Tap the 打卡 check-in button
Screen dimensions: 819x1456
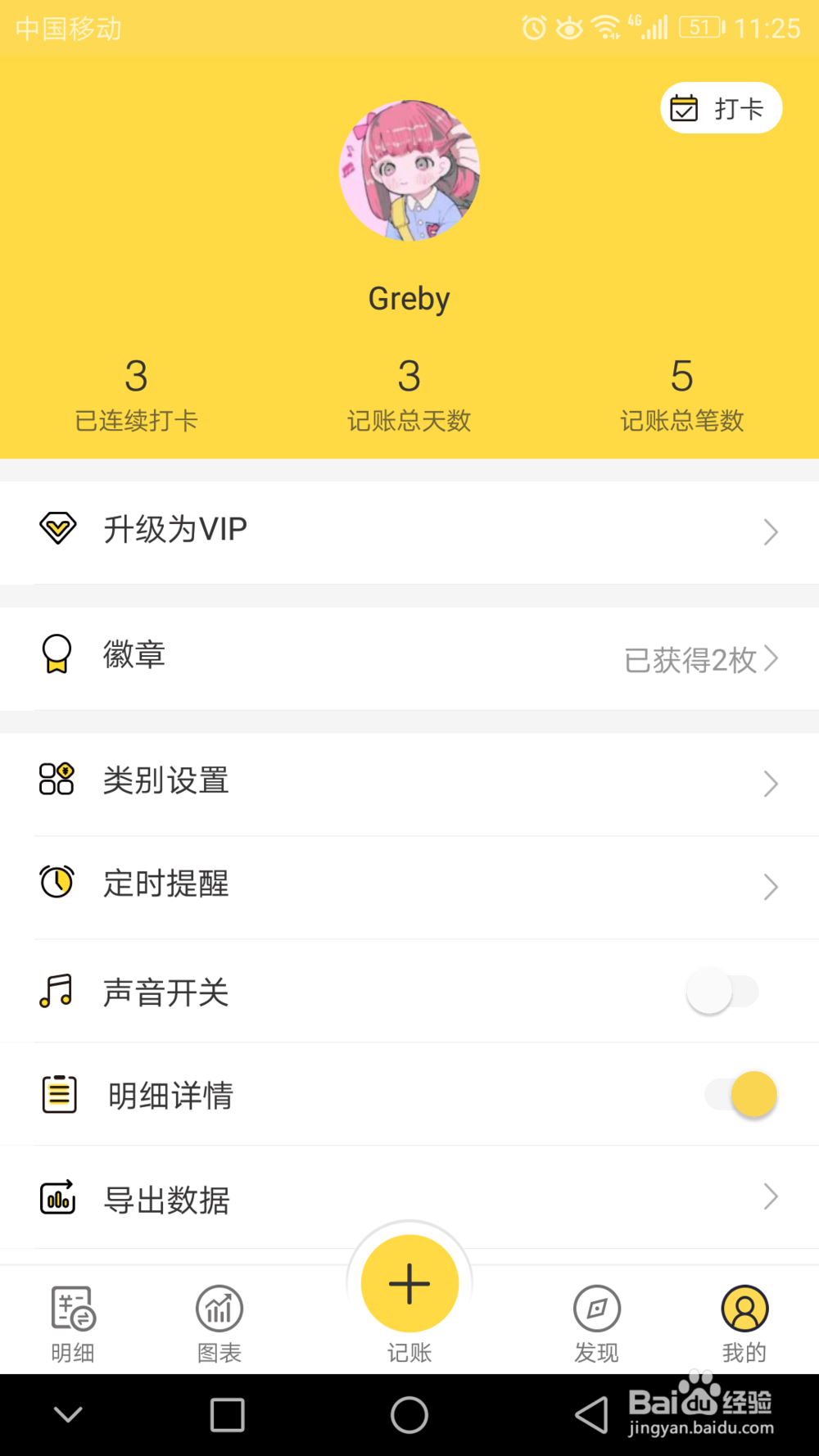click(721, 108)
